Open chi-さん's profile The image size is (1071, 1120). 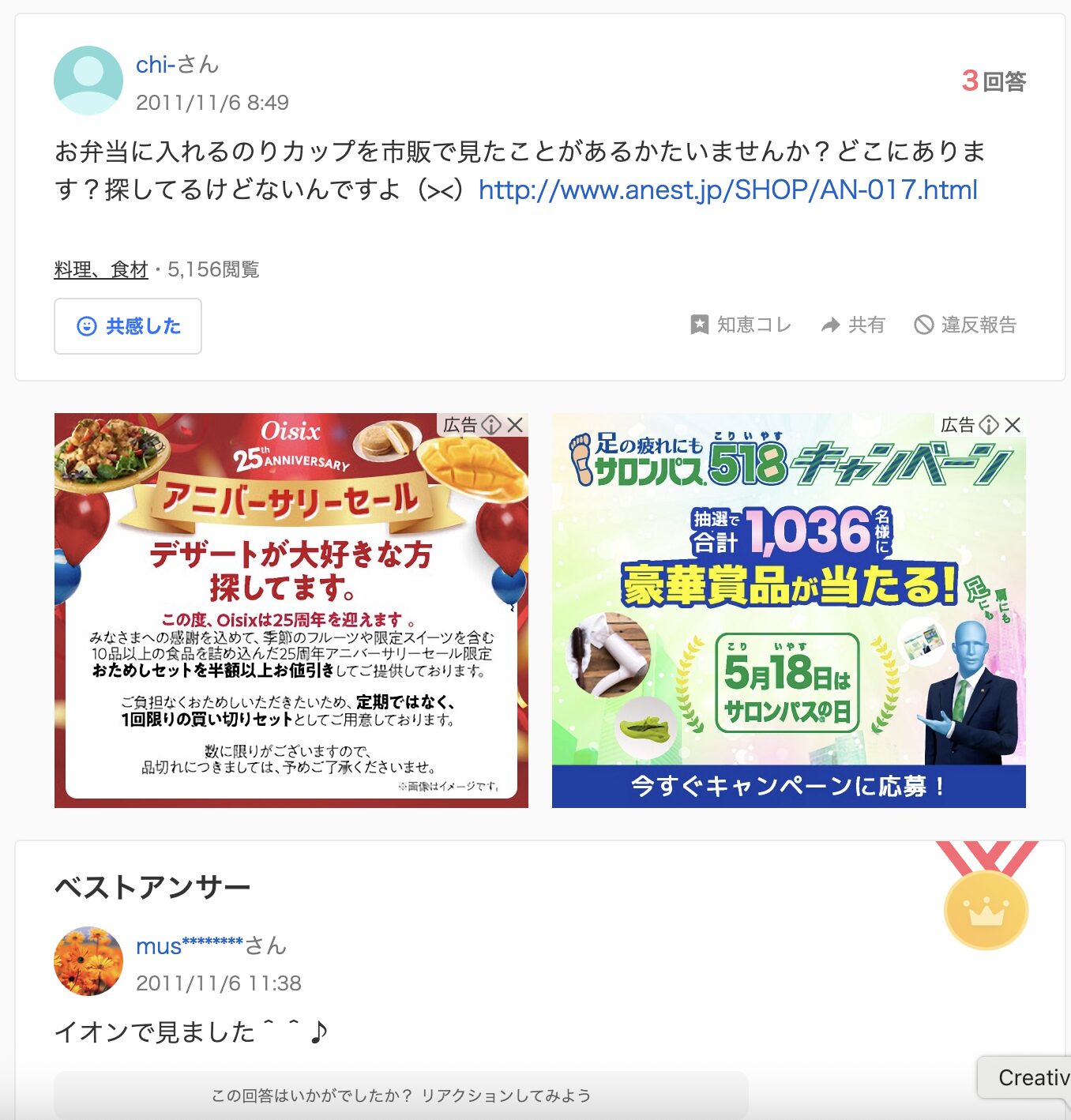click(176, 65)
